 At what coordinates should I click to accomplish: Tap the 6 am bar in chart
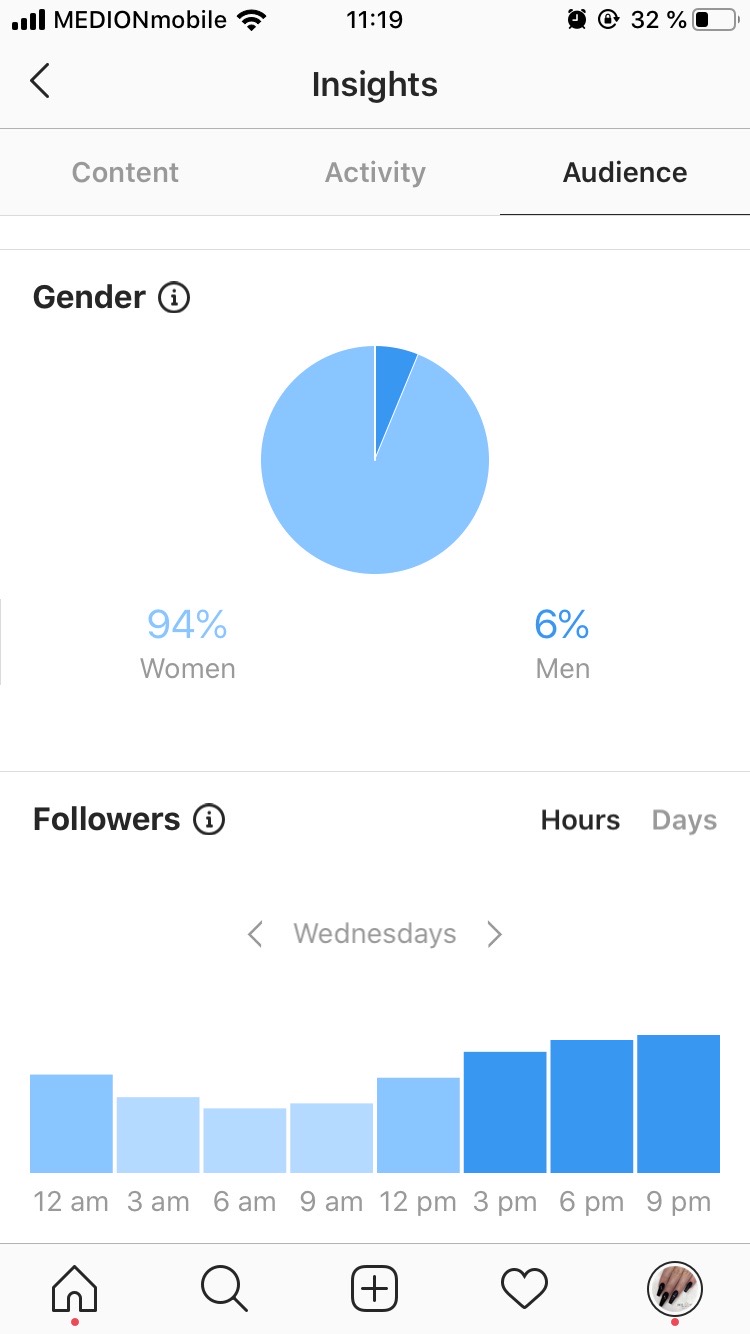(x=245, y=1140)
